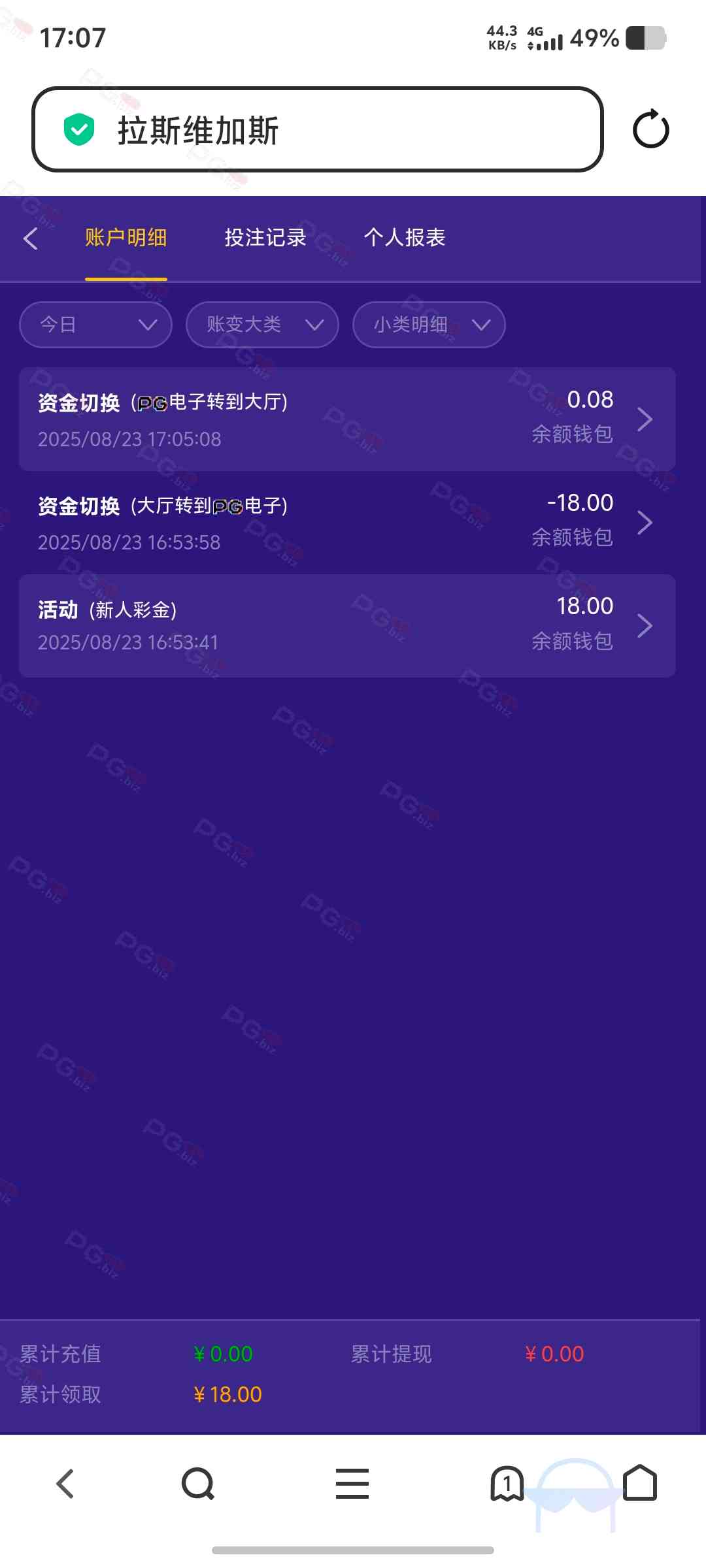Tap the 拉斯维加斯 address bar
The width and height of the screenshot is (706, 1568).
318,129
